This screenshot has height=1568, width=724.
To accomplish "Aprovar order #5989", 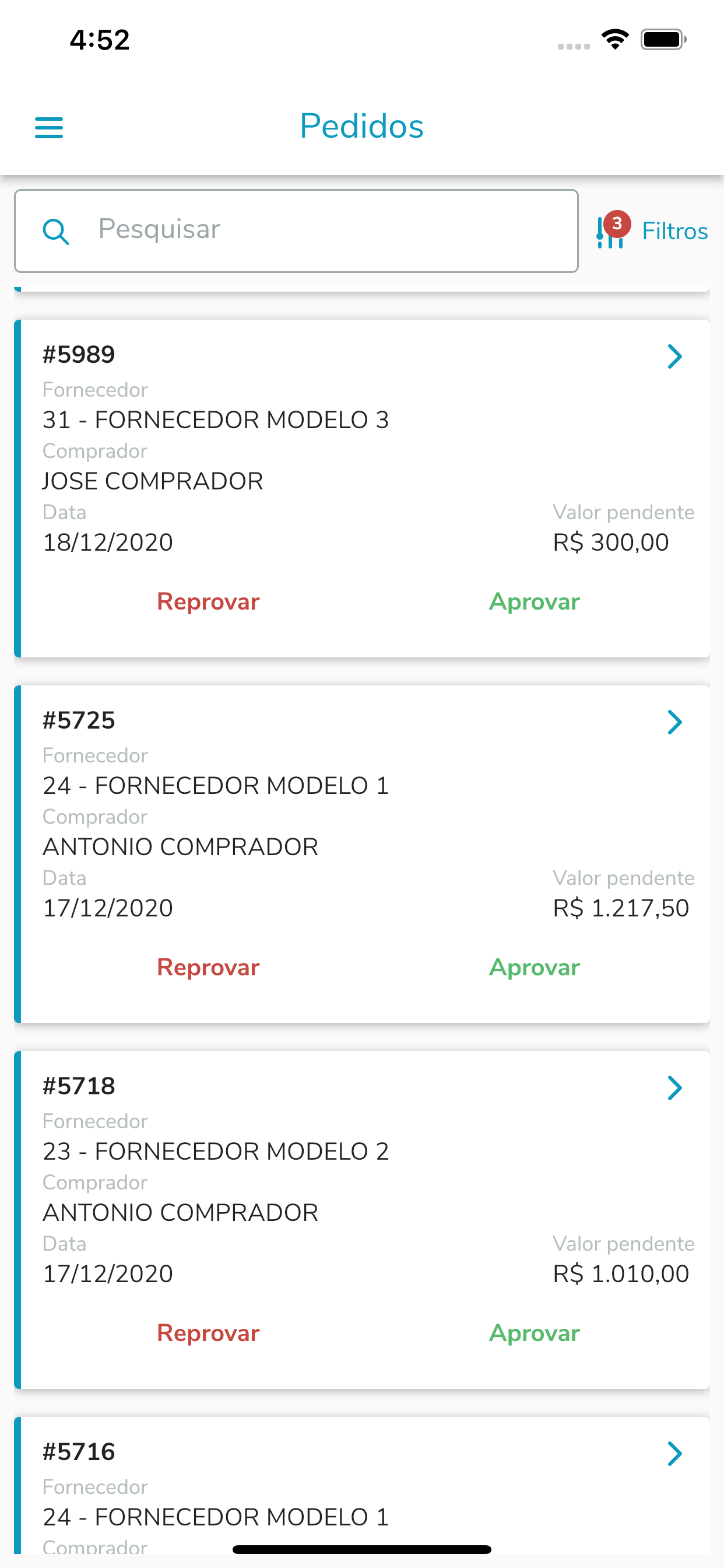I will coord(534,601).
